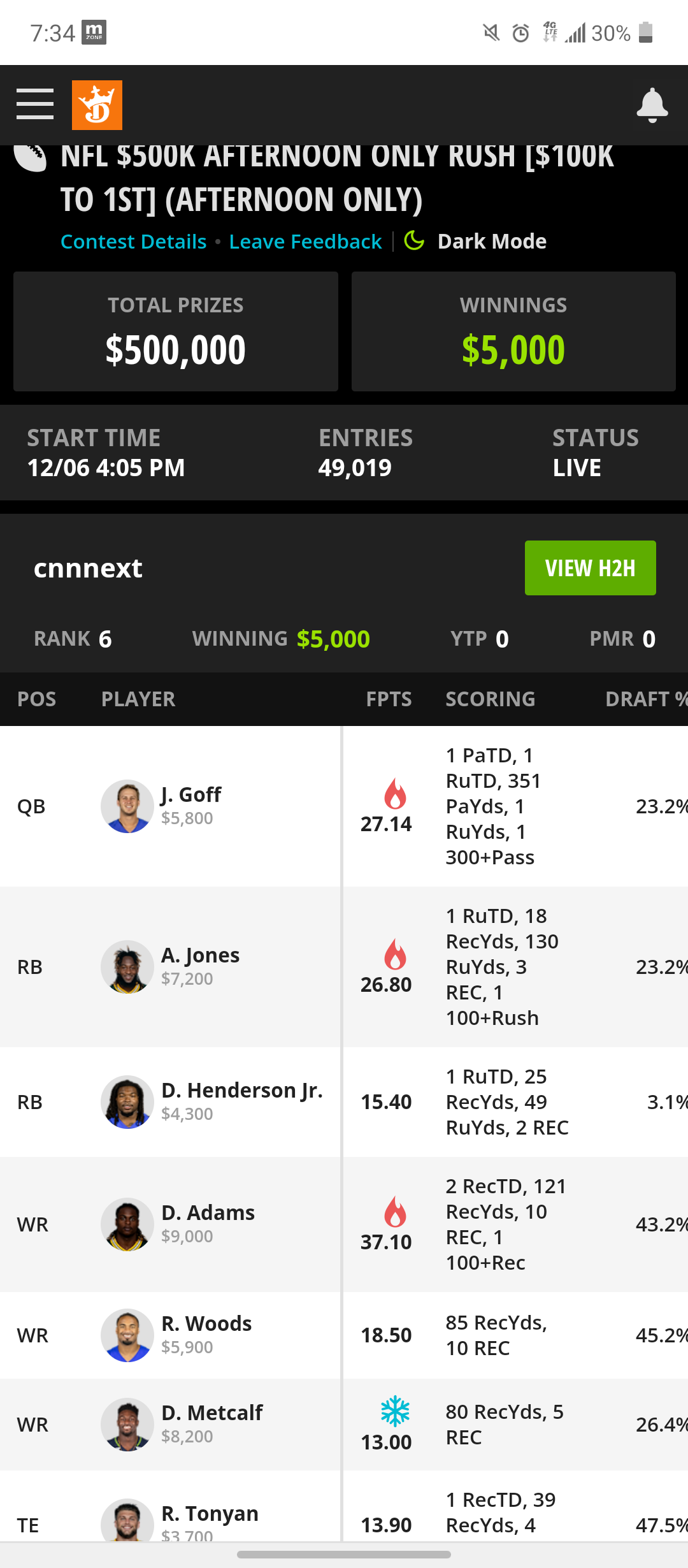Viewport: 688px width, 1568px height.
Task: Open J. Goff player row
Action: point(190,806)
